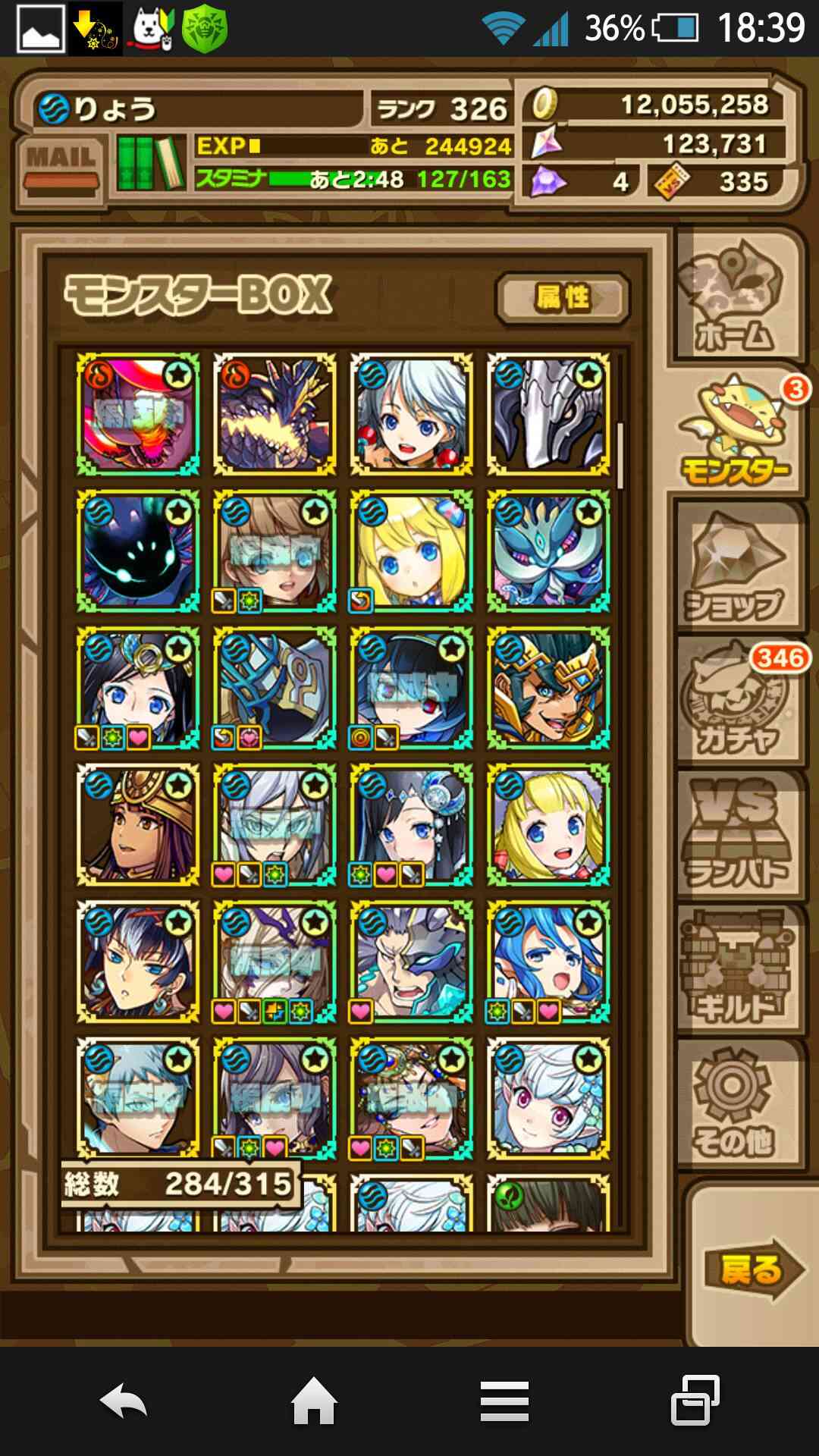This screenshot has height=1456, width=819.
Task: Select the golden-masked pharaoh warrior monster
Action: click(x=548, y=688)
